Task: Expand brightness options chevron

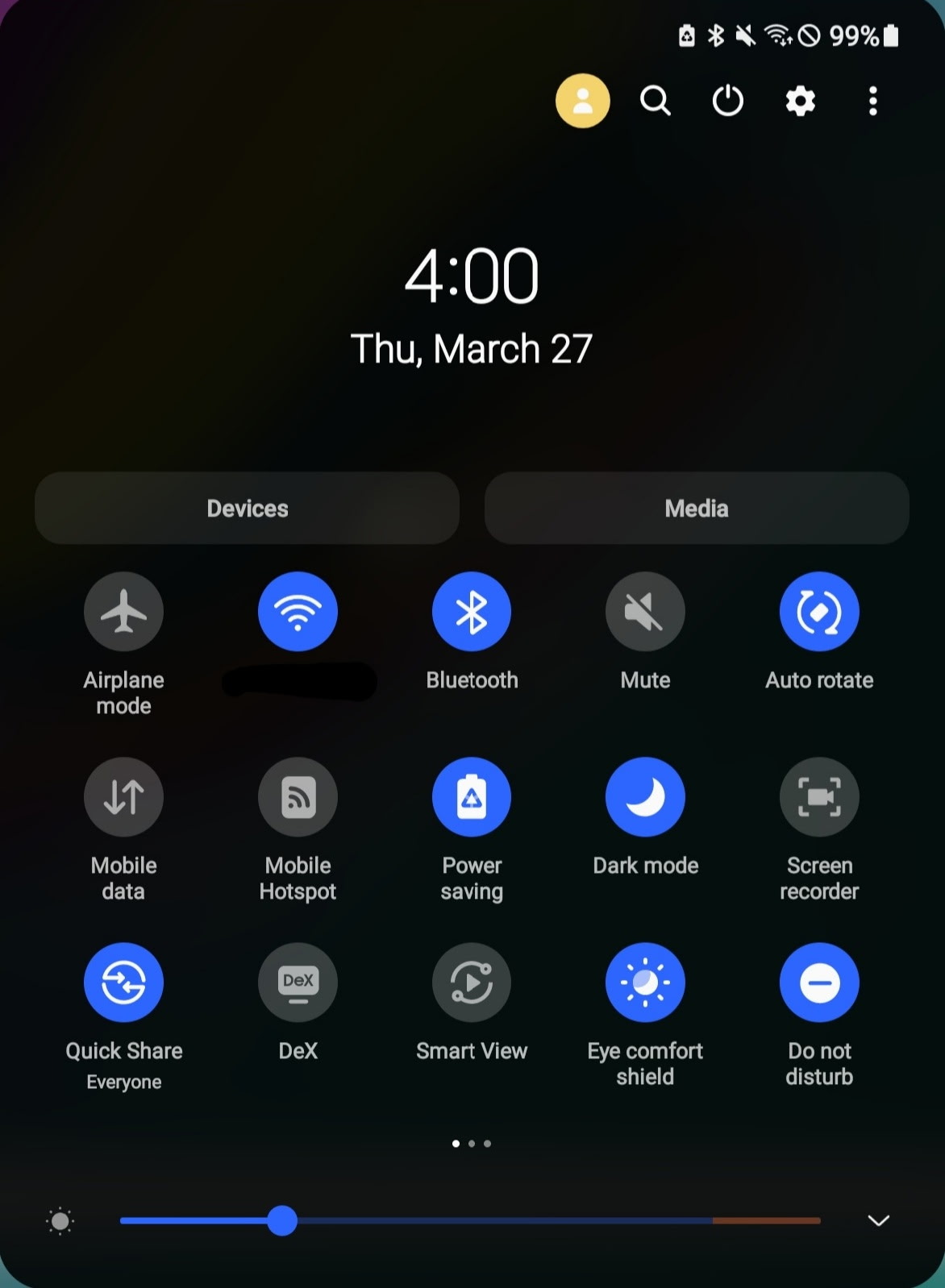Action: coord(878,1220)
